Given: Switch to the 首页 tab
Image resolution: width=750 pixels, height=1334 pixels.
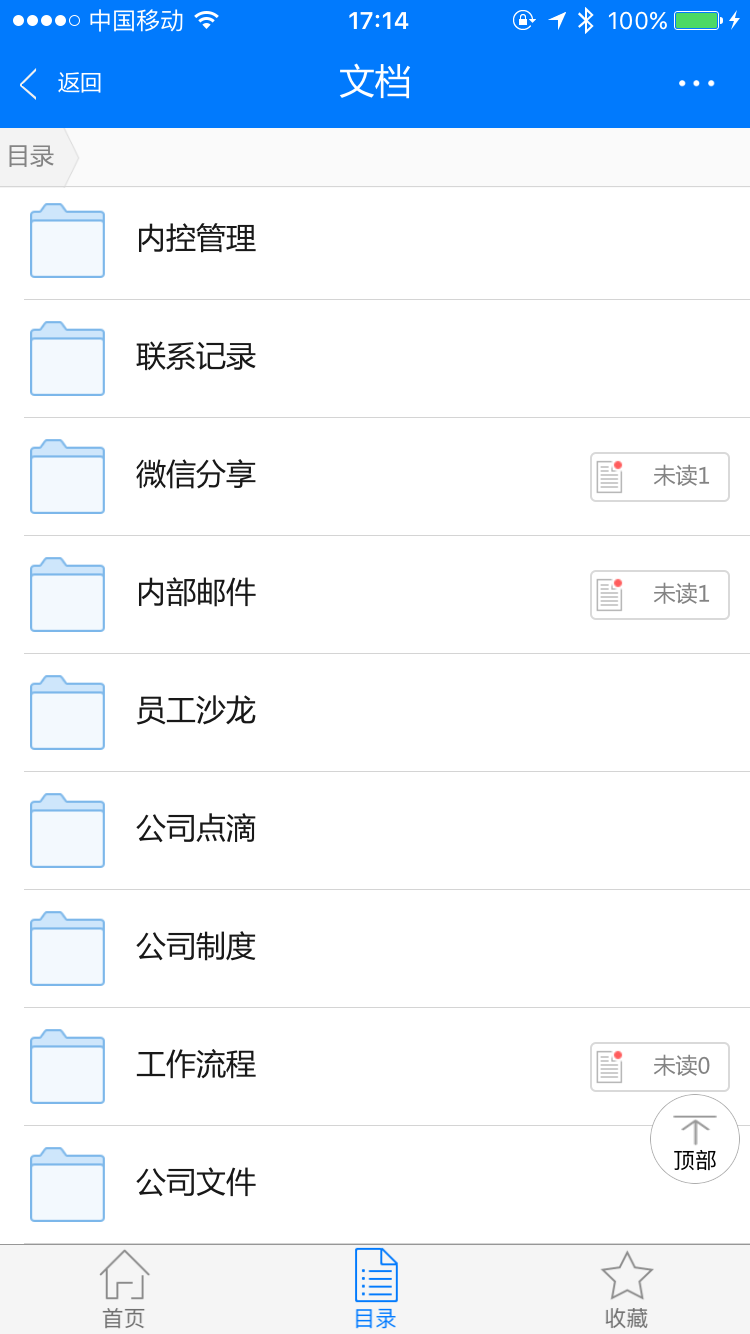Looking at the screenshot, I should (x=124, y=1290).
